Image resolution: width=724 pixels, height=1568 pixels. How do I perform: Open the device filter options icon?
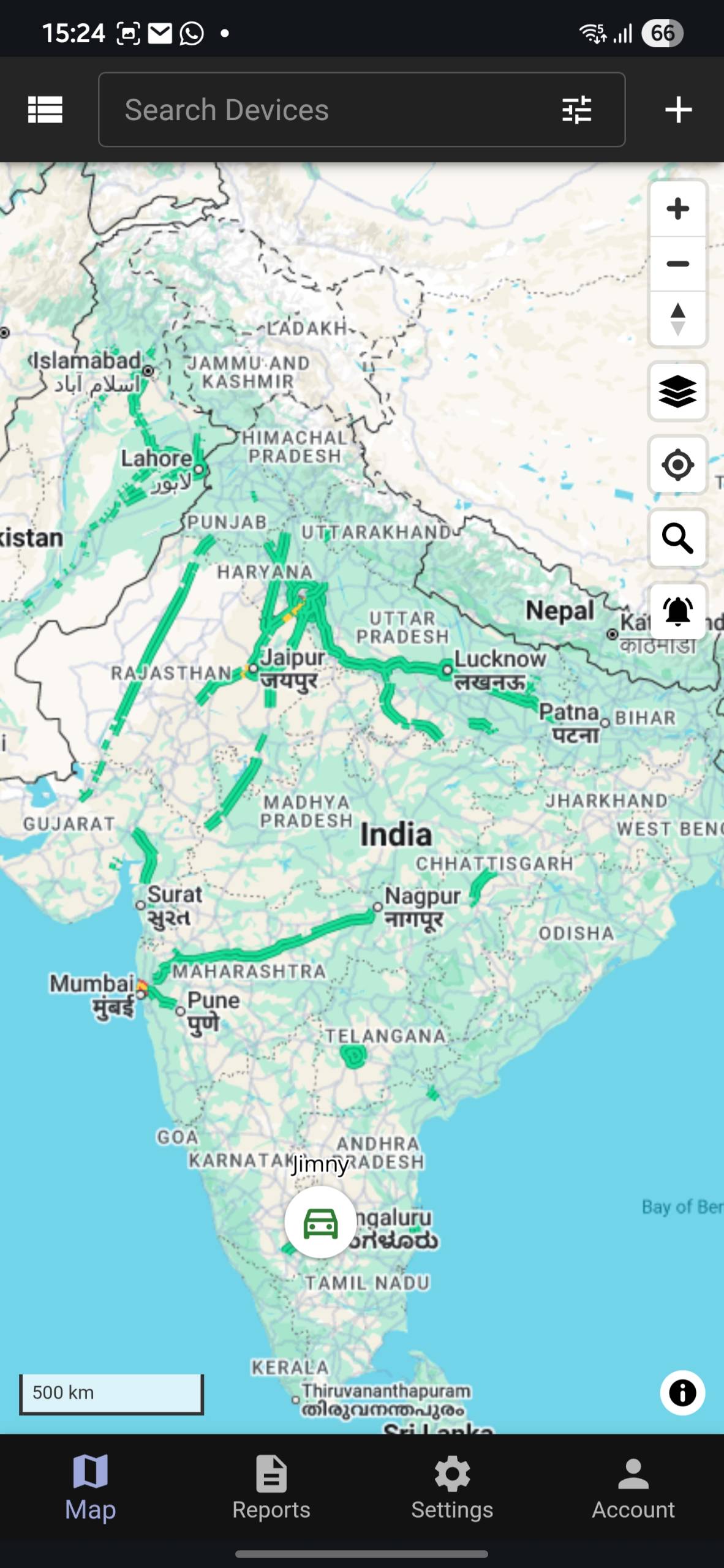click(576, 110)
